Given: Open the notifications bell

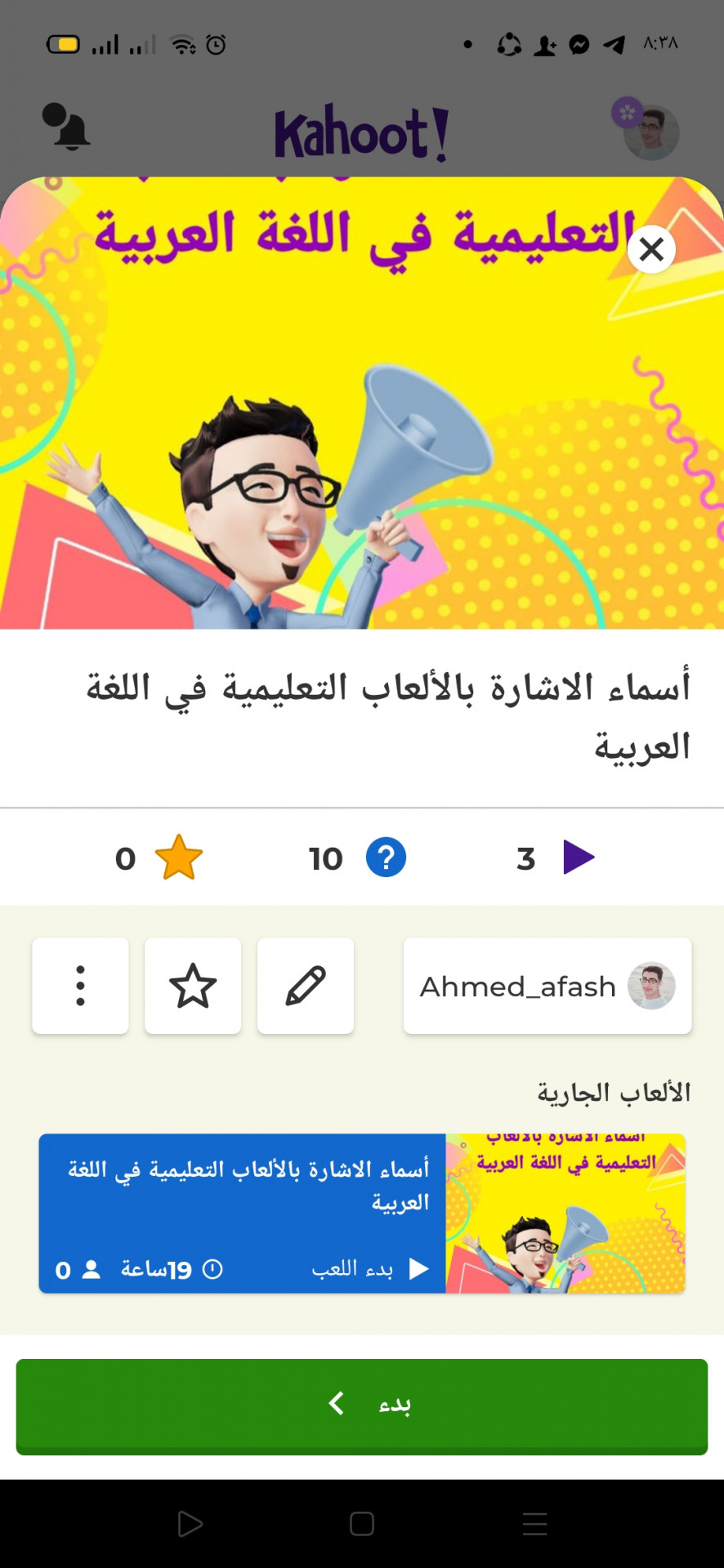Looking at the screenshot, I should pos(66,127).
